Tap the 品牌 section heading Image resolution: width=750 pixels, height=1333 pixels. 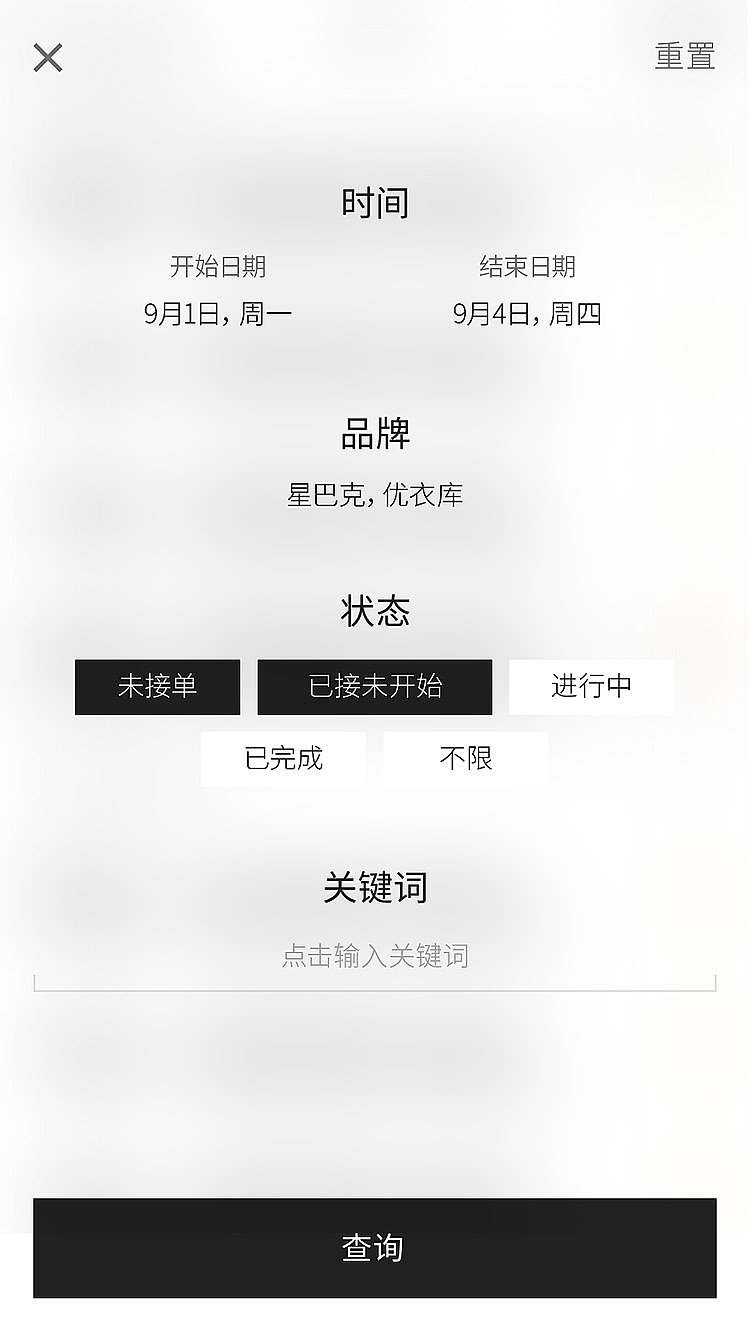tap(375, 434)
